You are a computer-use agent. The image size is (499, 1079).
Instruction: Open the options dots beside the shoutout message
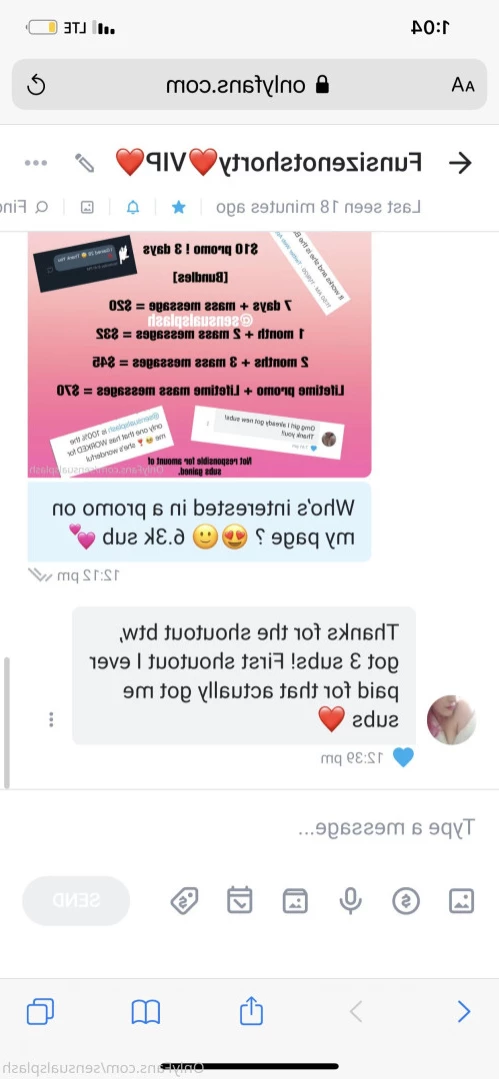click(51, 720)
